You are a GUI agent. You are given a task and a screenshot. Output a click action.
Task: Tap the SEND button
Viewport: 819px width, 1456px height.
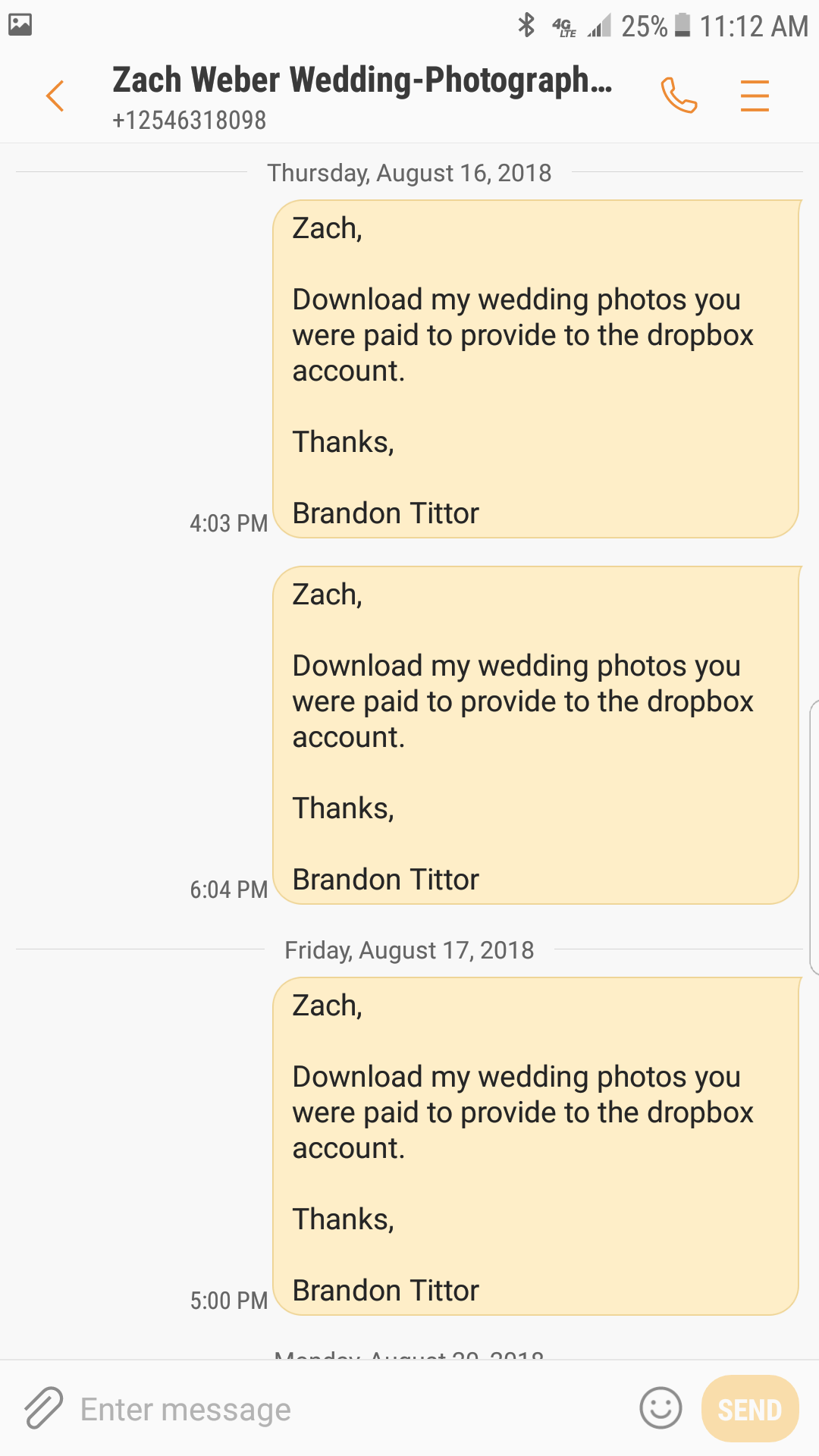(749, 1409)
